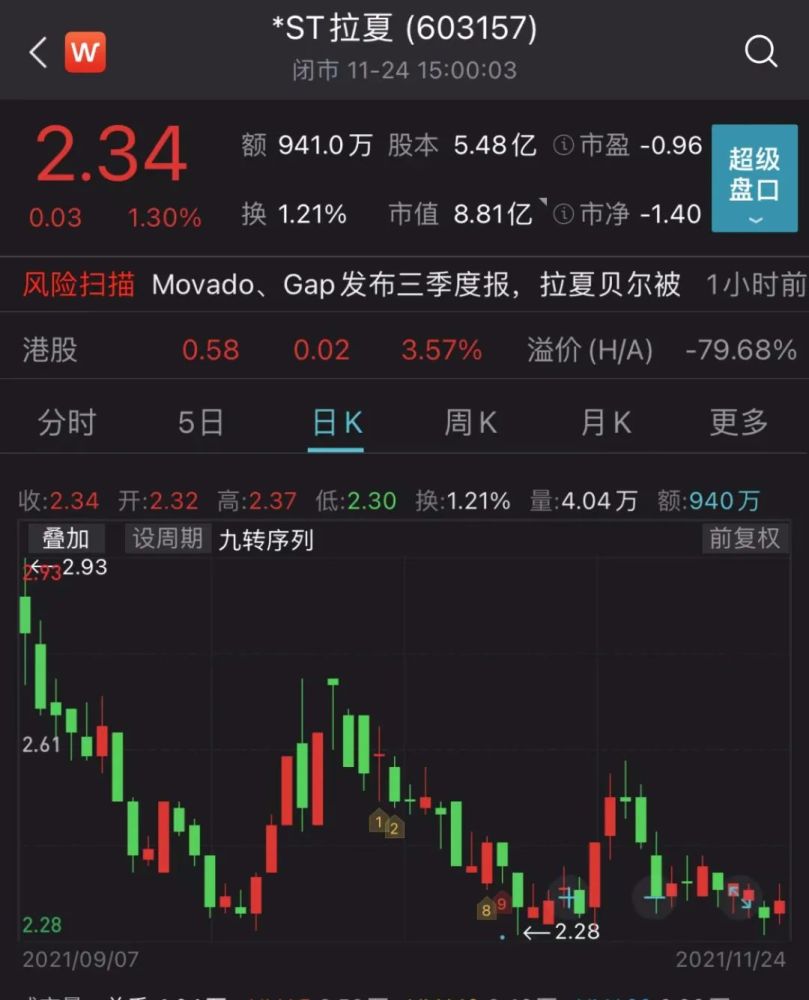Tap the 叠加 overlay button
The image size is (809, 1000).
point(66,539)
